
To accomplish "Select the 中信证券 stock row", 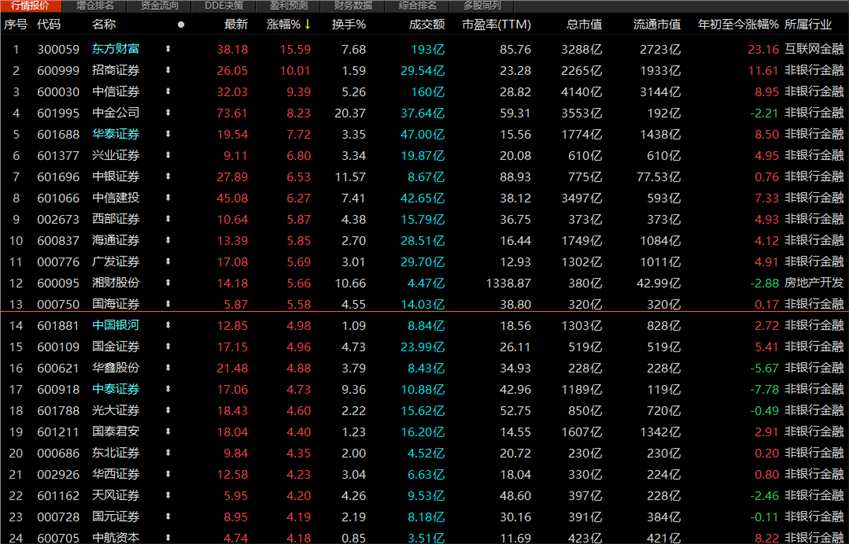I will coord(116,91).
